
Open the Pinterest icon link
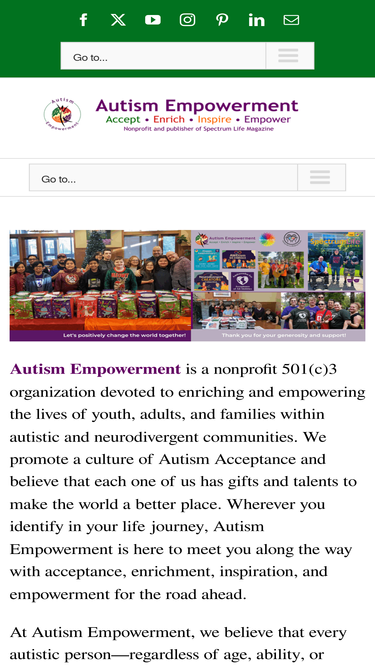(x=222, y=20)
